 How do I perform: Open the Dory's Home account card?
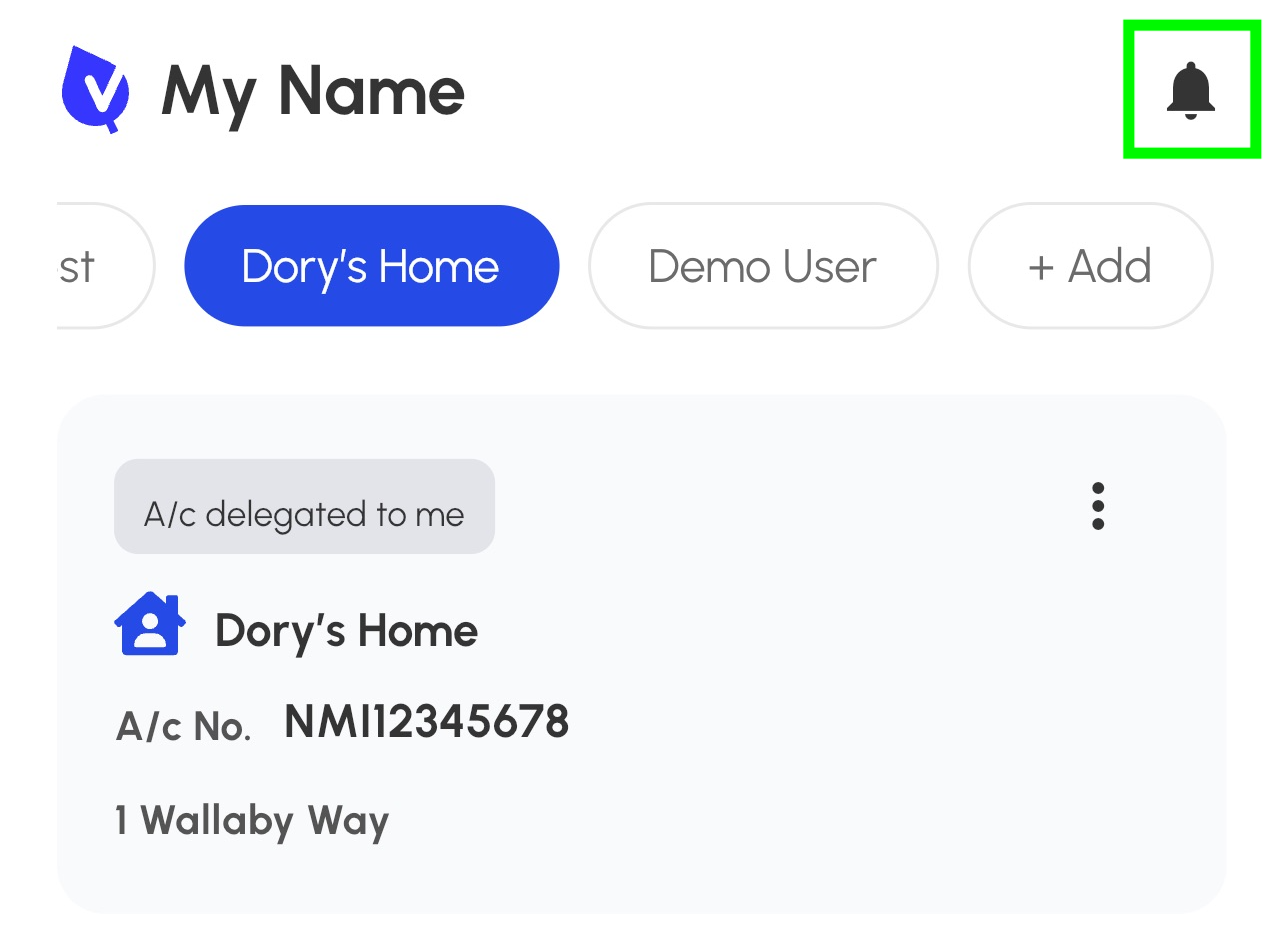tap(640, 700)
